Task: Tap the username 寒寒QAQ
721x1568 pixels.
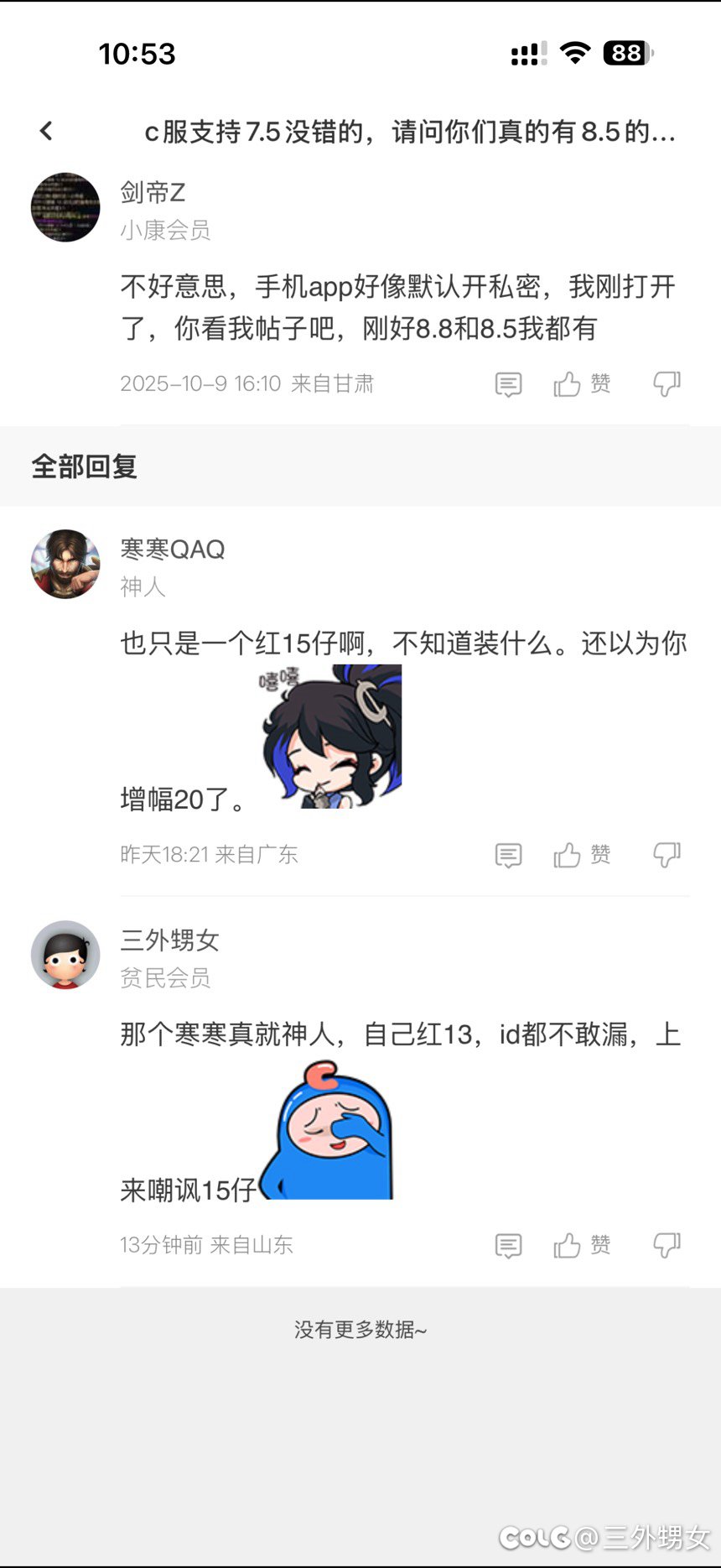Action: coord(173,550)
